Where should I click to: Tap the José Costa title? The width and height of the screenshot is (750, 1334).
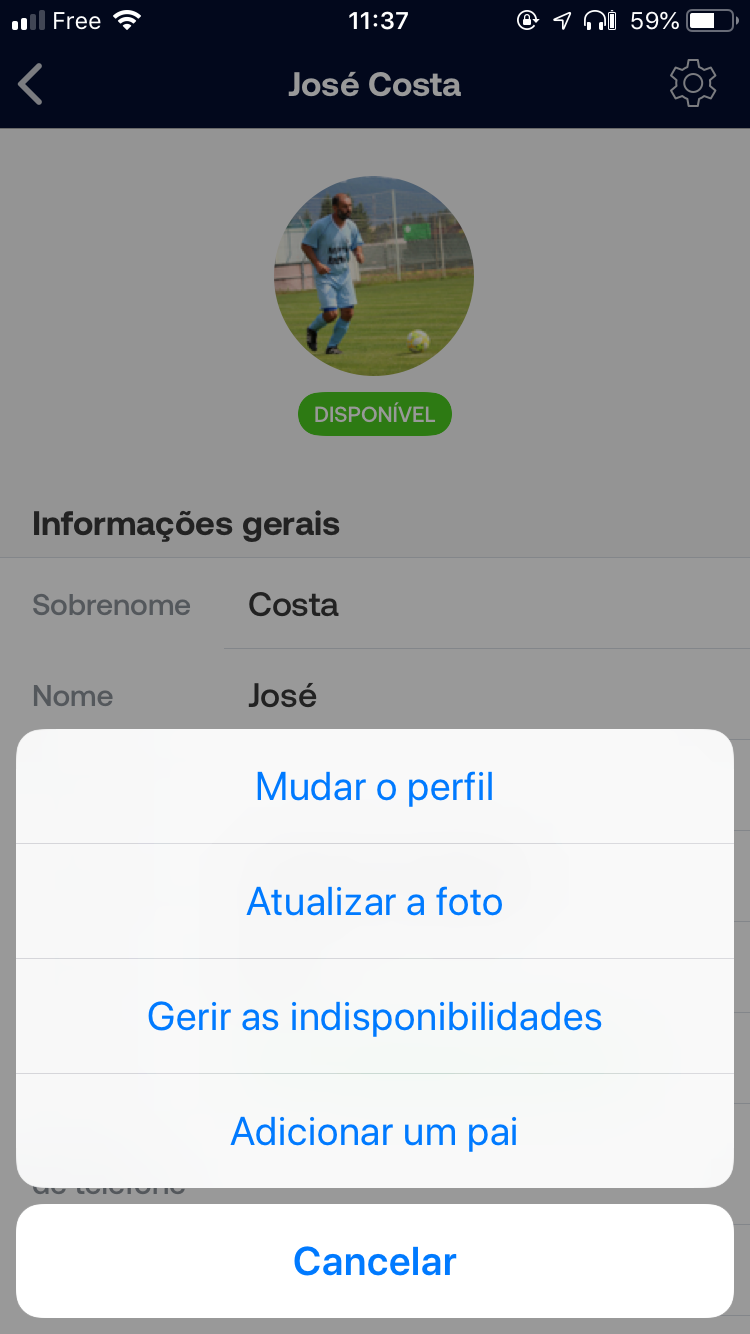click(374, 84)
